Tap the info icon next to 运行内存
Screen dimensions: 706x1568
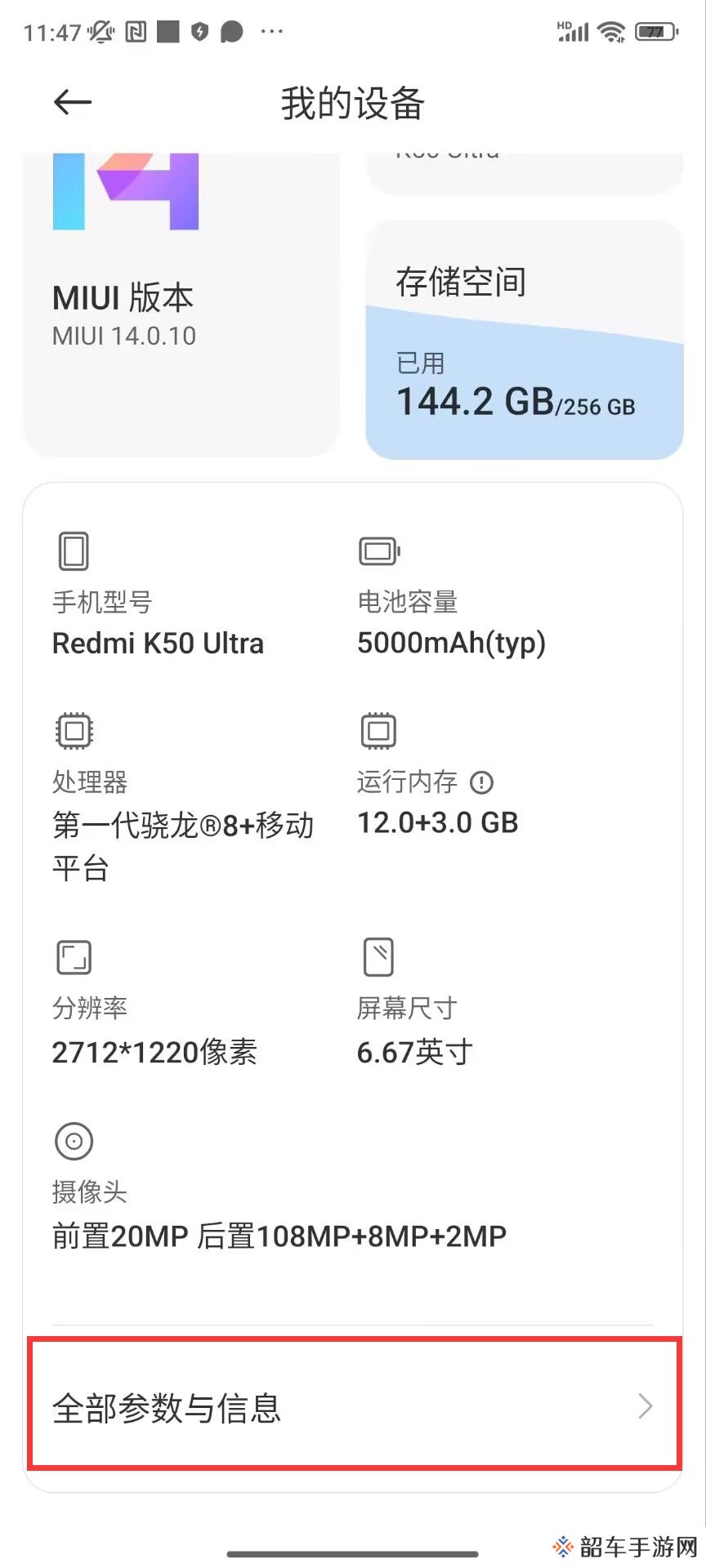pos(482,783)
